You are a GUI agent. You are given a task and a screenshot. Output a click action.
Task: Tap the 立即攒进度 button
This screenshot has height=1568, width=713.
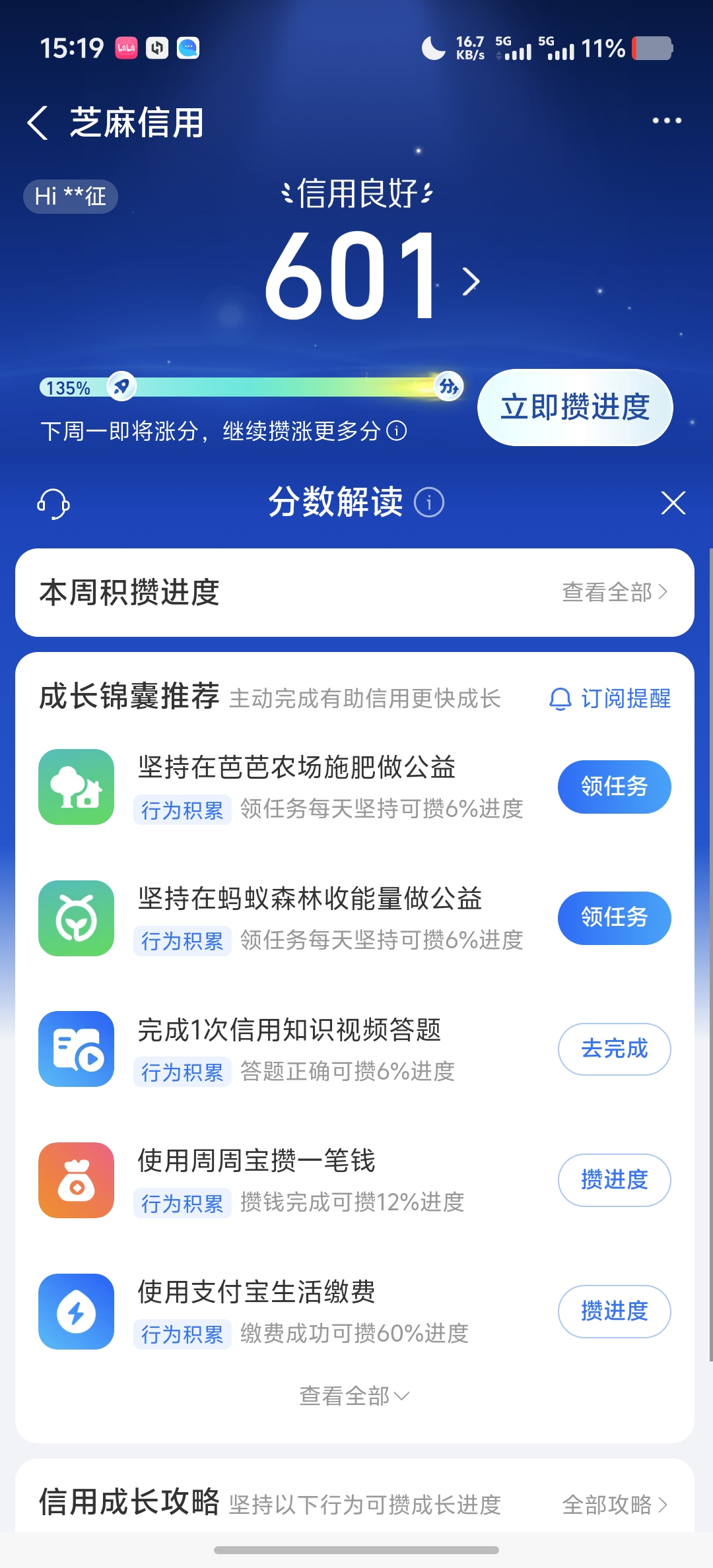[574, 407]
